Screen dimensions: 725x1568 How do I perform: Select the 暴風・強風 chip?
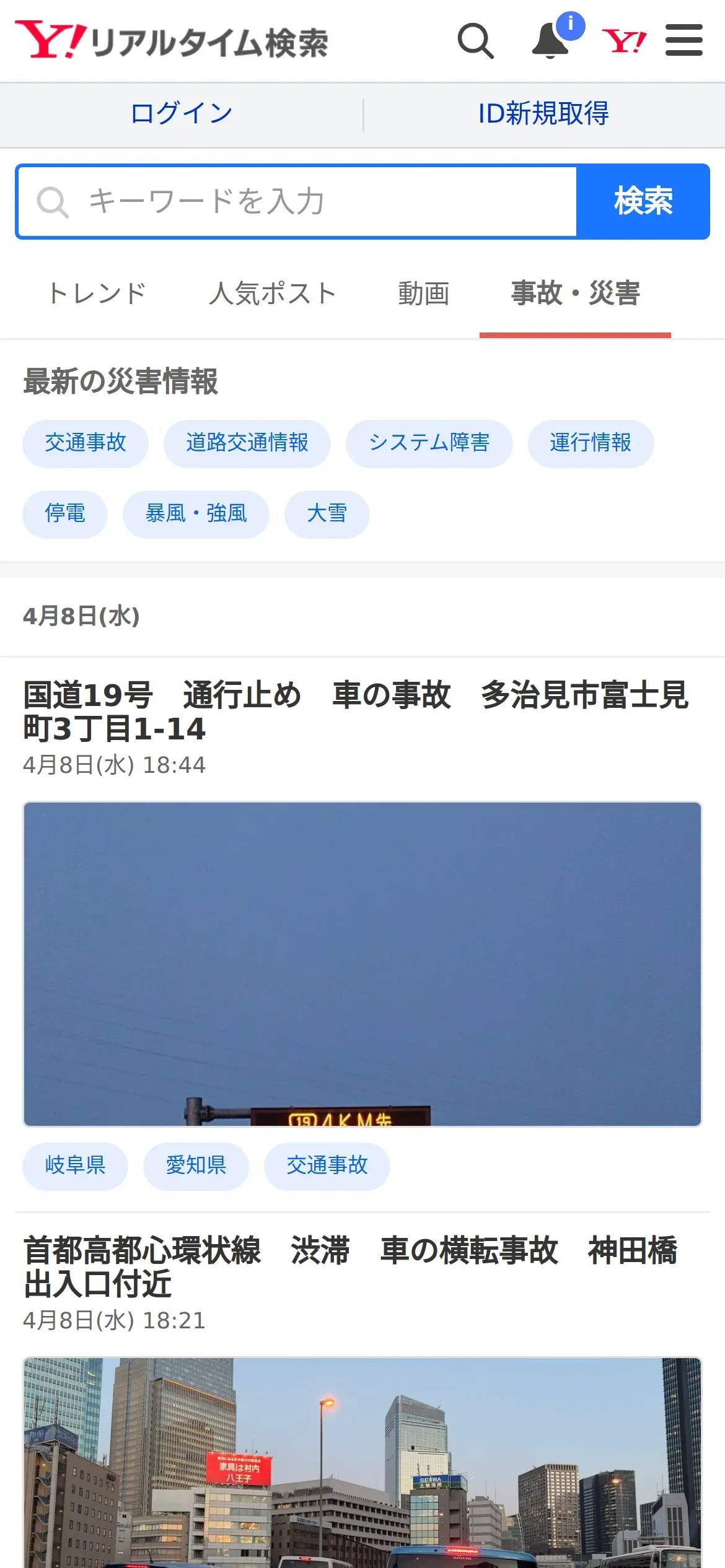pyautogui.click(x=196, y=514)
